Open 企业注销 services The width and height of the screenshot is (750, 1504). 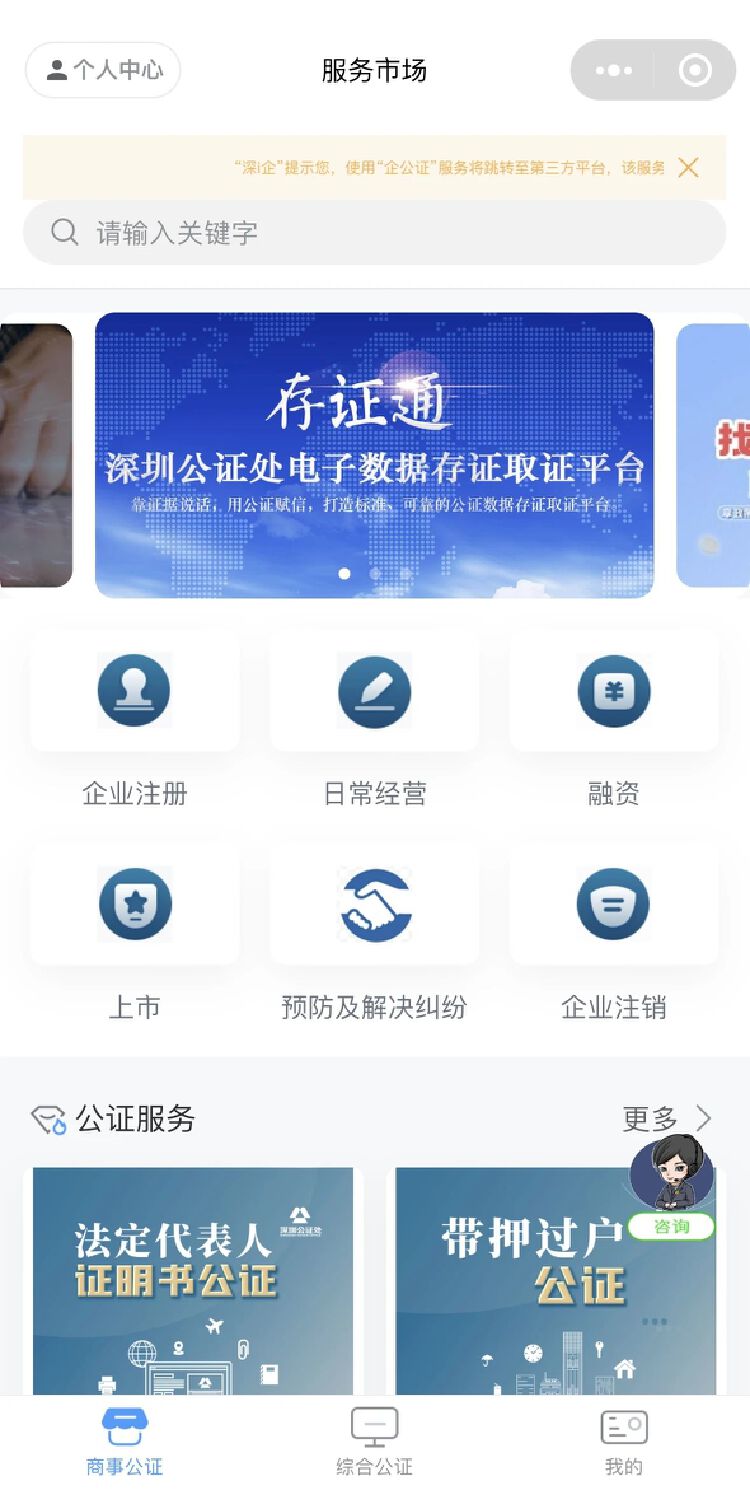(614, 904)
